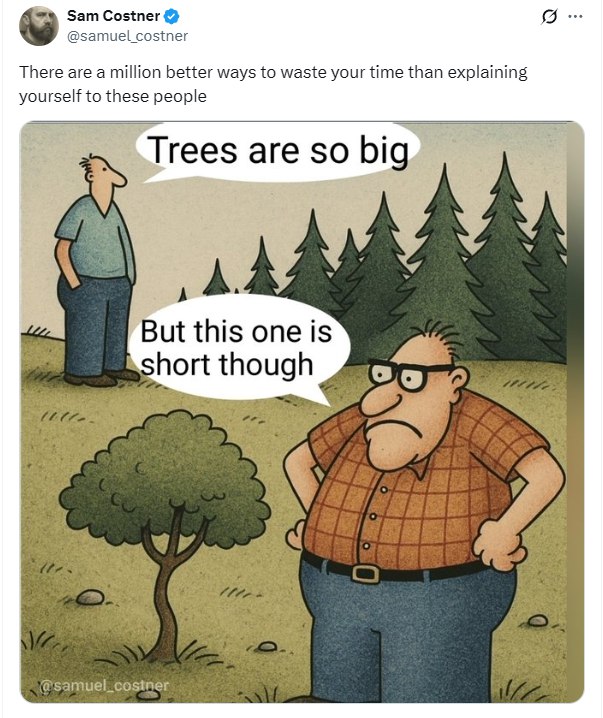
Task: Open the Grok icon on the post
Action: (547, 17)
